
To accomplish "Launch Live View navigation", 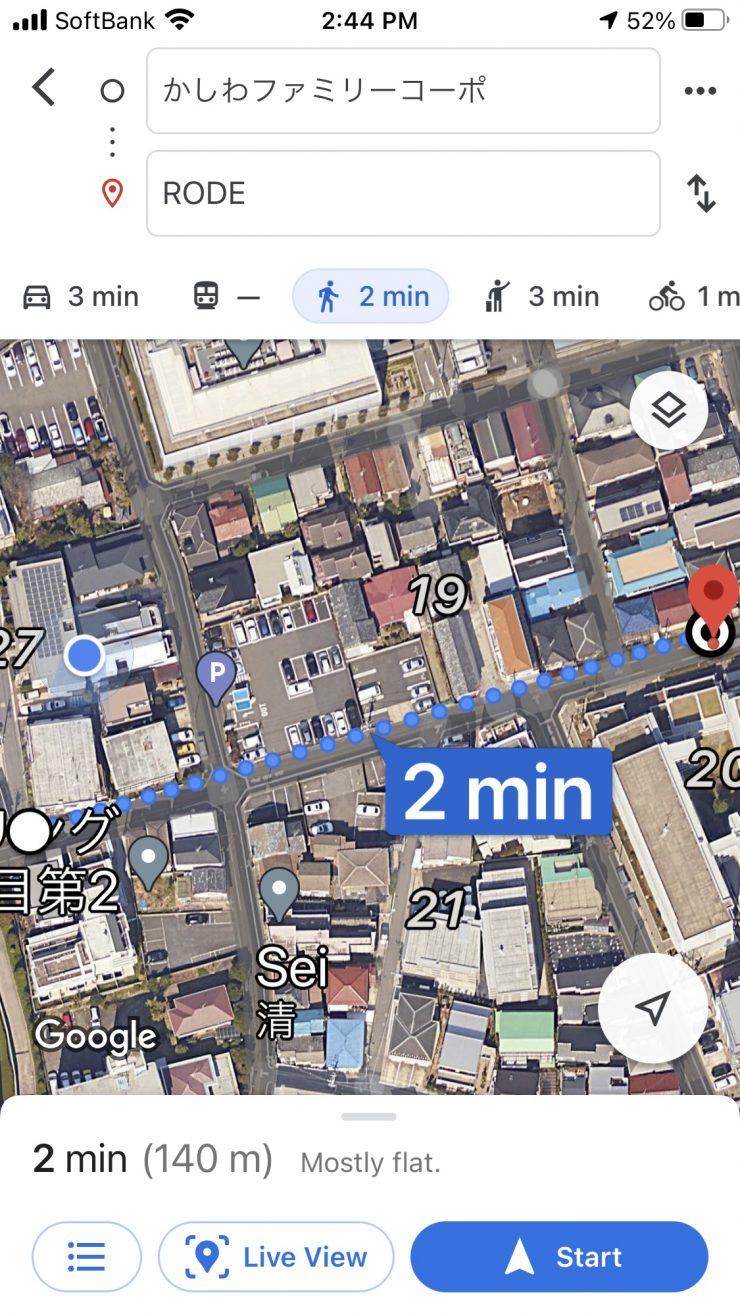I will coord(276,1257).
